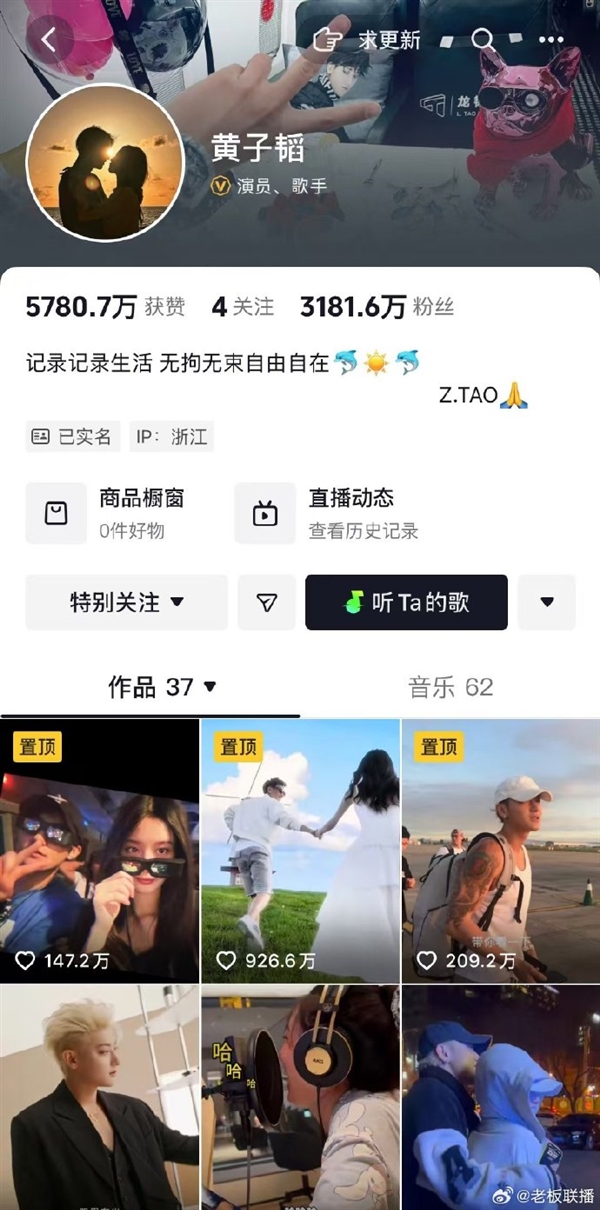Play the recording studio headphones video
The width and height of the screenshot is (600, 1210).
[x=300, y=1095]
